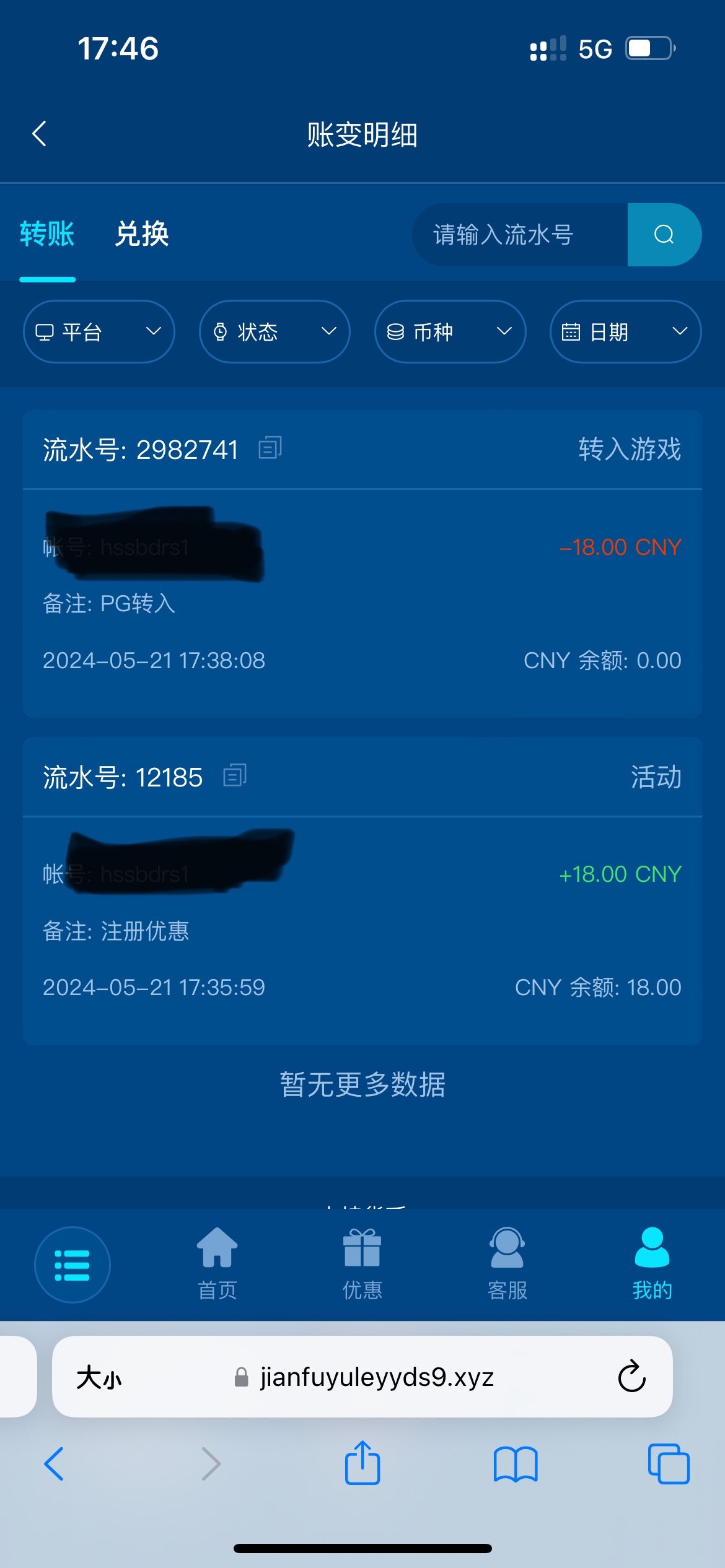Expand the 币种 filter dropdown

[x=450, y=332]
